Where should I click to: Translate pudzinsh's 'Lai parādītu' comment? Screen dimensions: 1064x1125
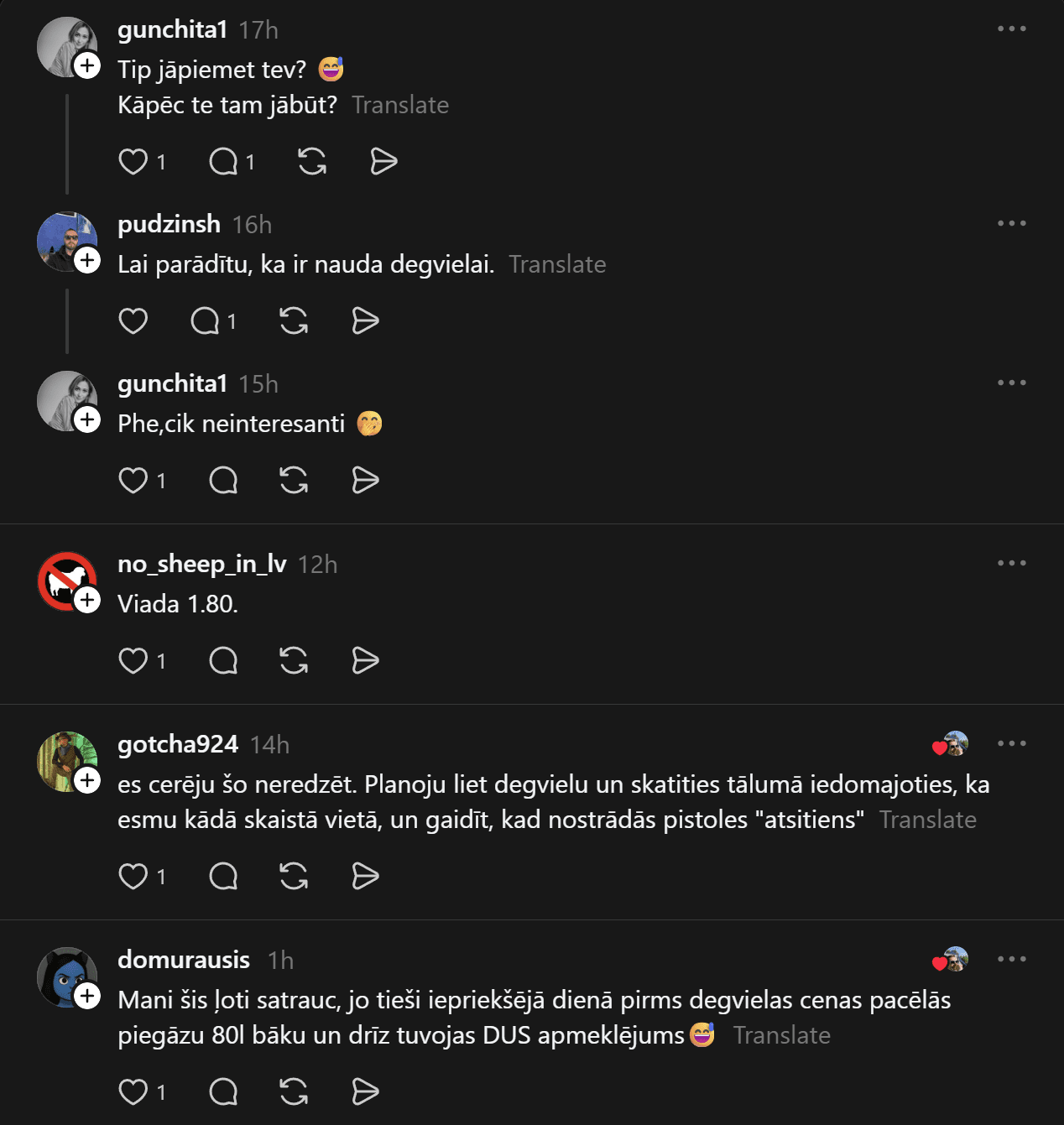(557, 264)
